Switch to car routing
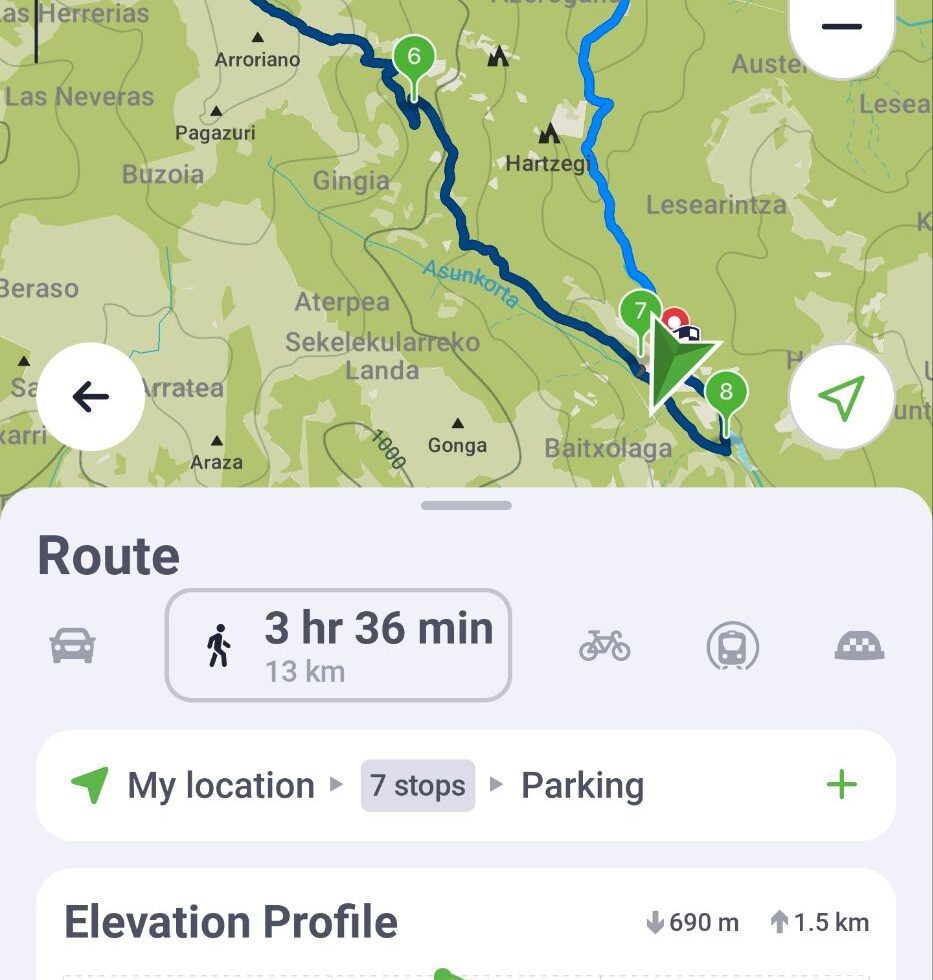The width and height of the screenshot is (933, 980). pyautogui.click(x=73, y=646)
